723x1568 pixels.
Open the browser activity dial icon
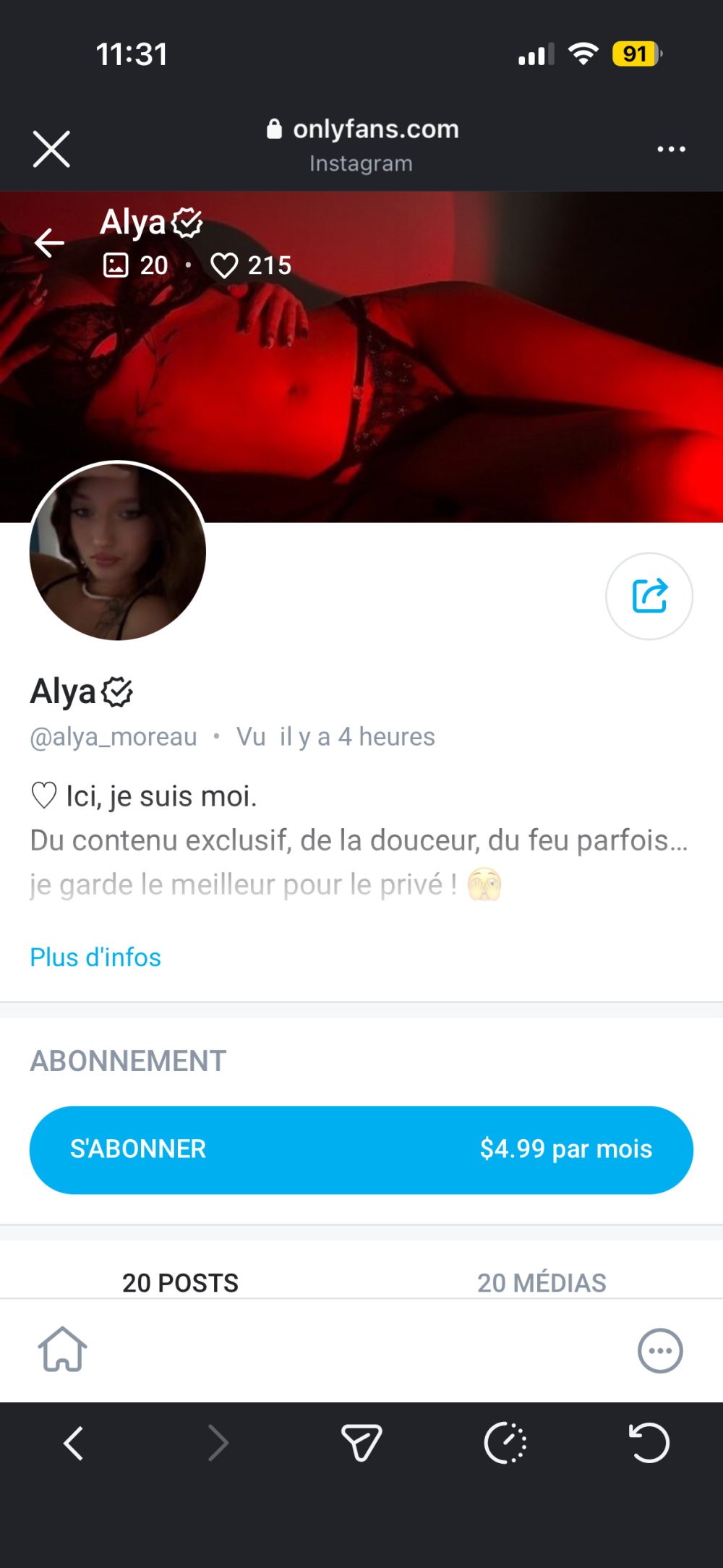point(505,1444)
